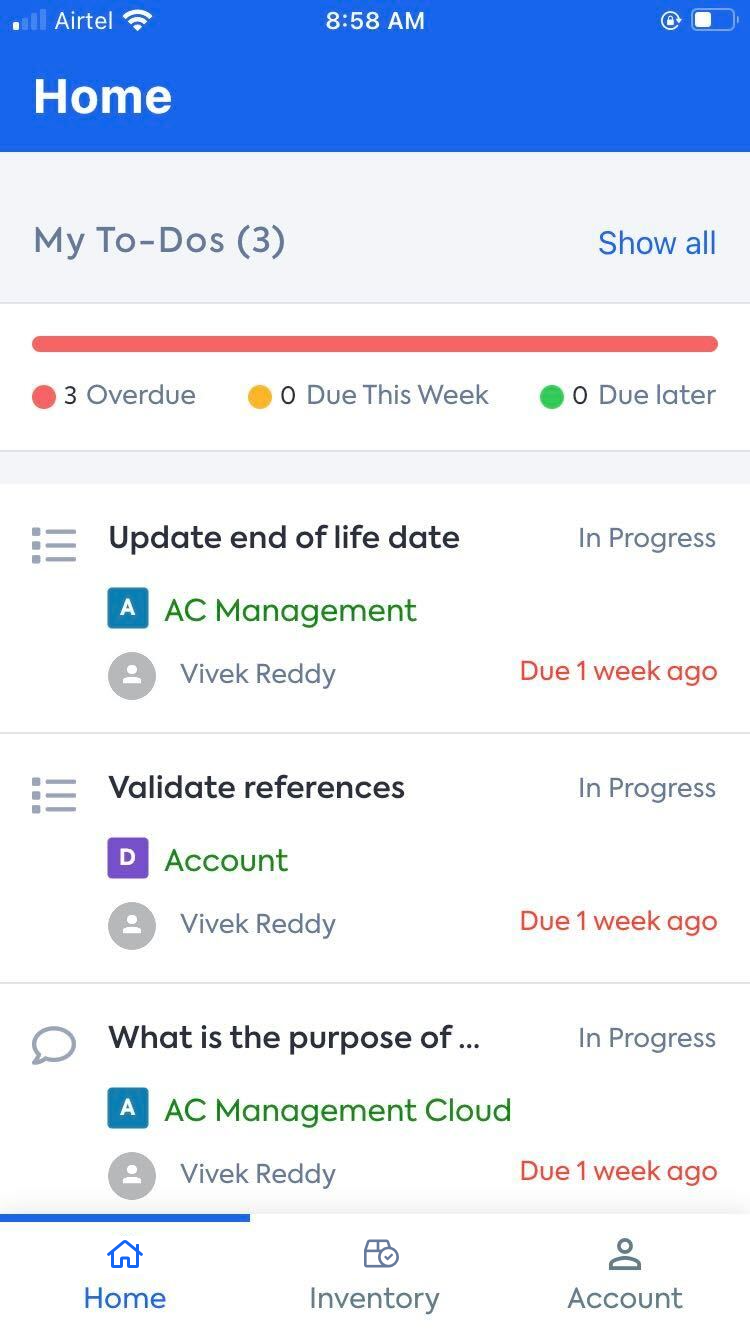Open the What is the purpose of to-do
This screenshot has width=750, height=1334.
(x=375, y=1099)
